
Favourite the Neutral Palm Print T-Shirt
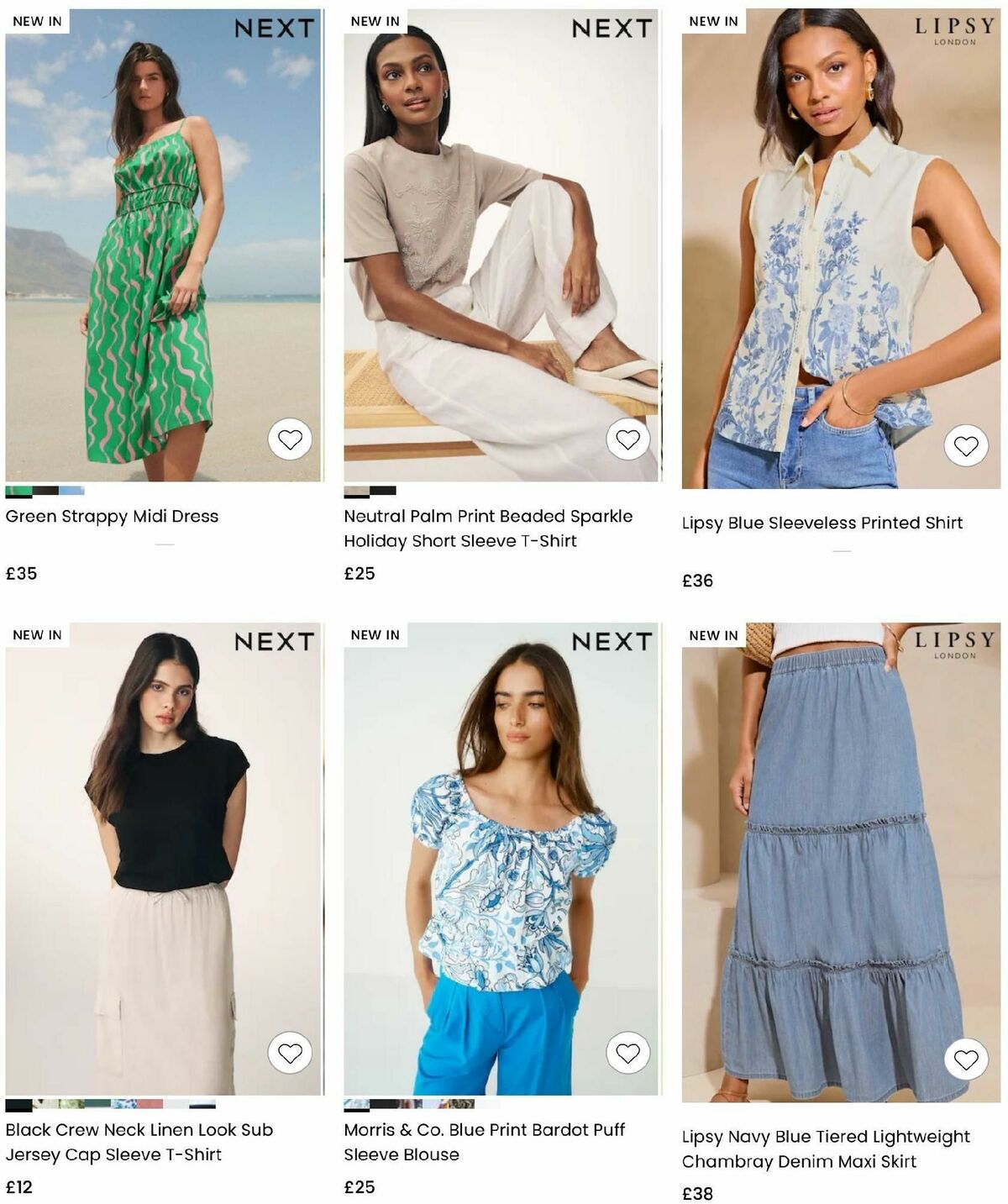click(629, 439)
